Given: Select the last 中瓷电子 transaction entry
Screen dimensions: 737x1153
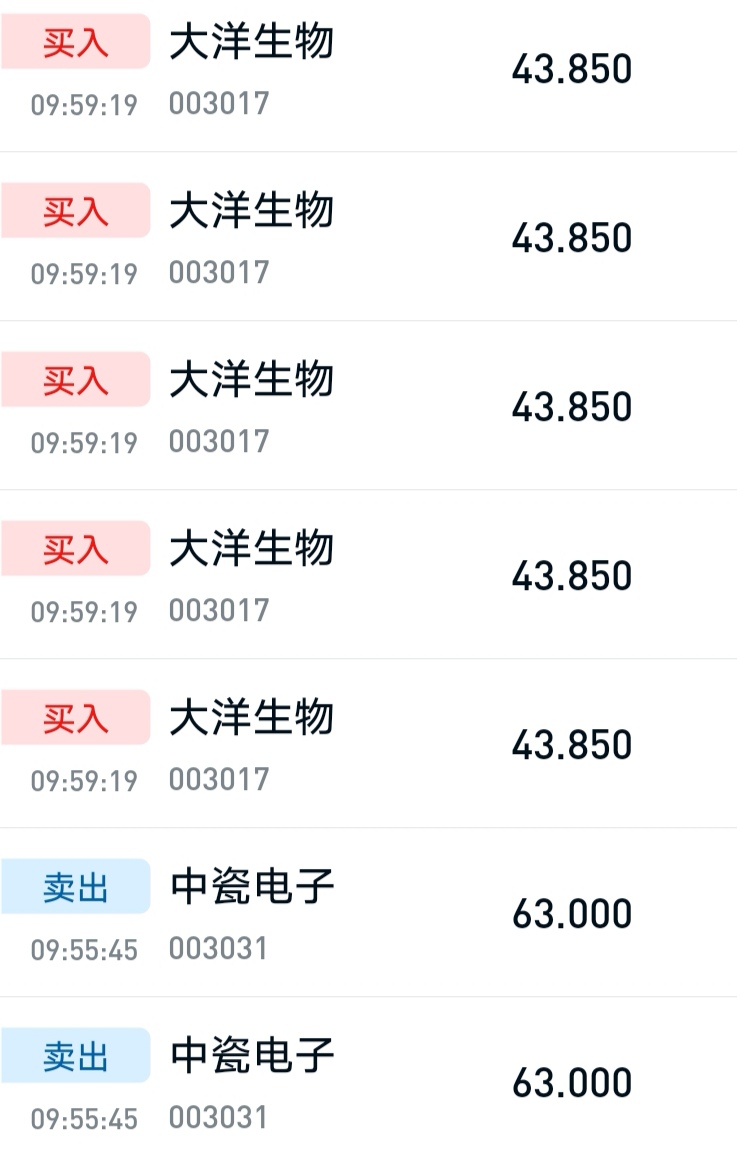Looking at the screenshot, I should click(368, 1082).
